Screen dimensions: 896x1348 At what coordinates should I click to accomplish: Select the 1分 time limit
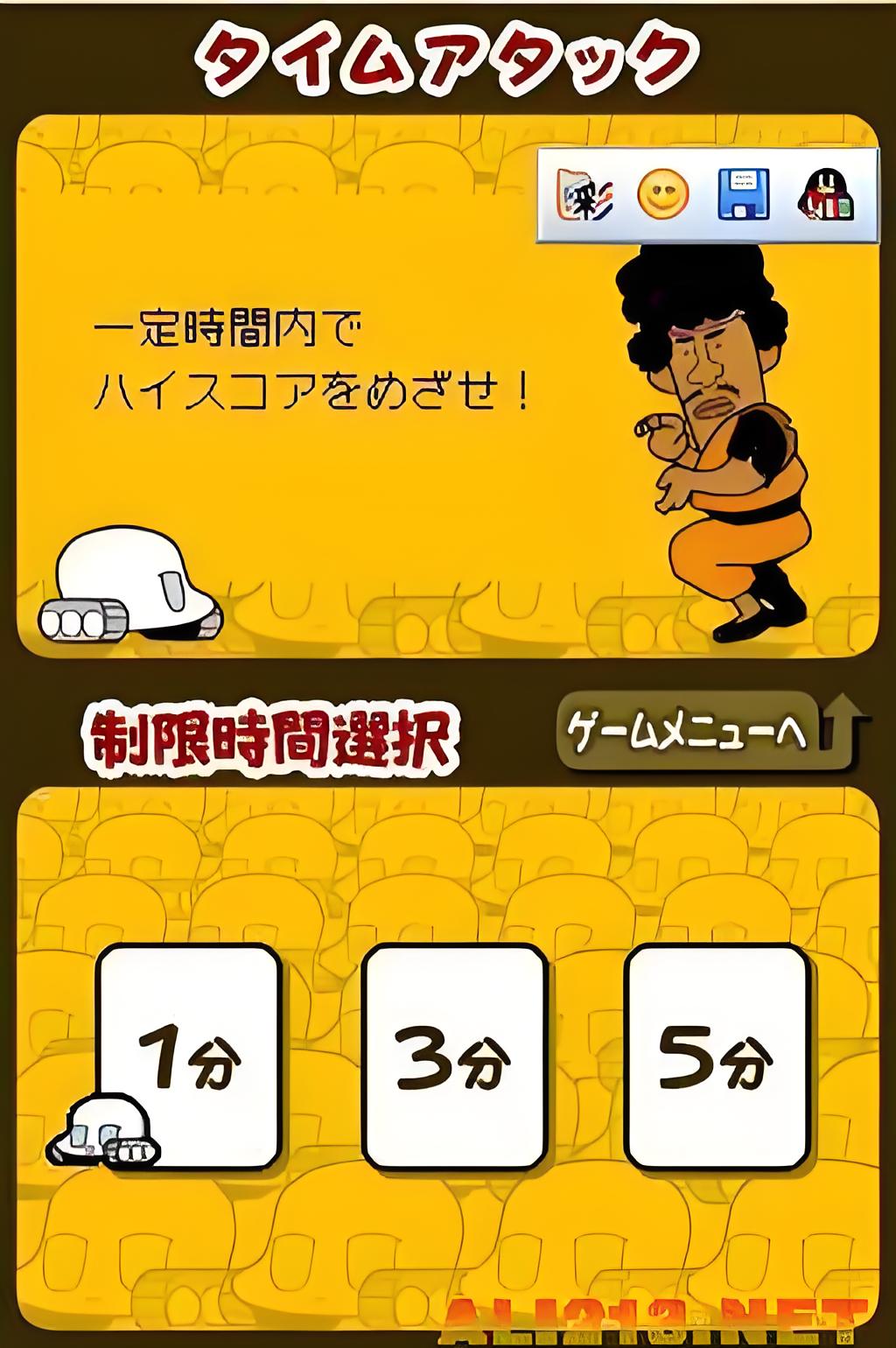(x=189, y=1056)
